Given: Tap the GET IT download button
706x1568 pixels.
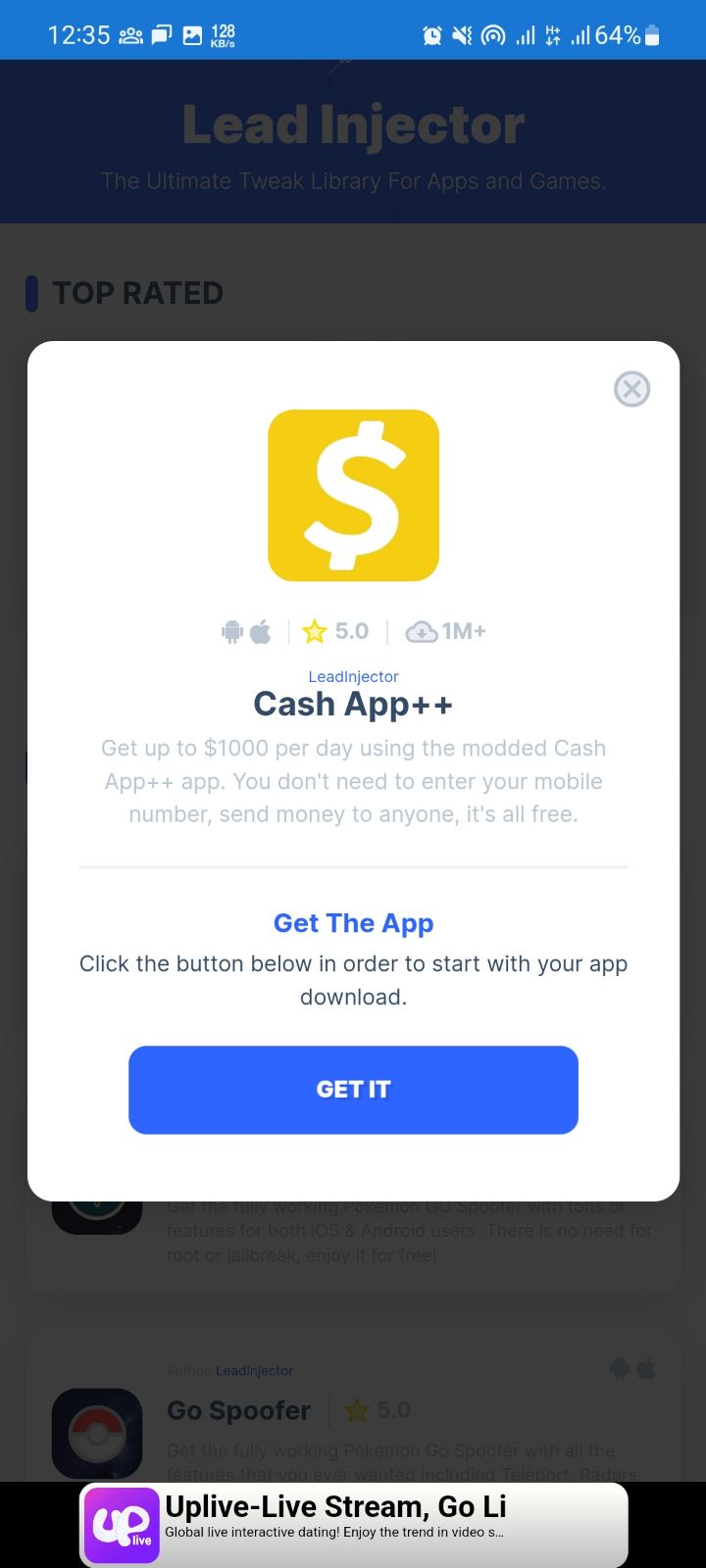Looking at the screenshot, I should pos(353,1090).
